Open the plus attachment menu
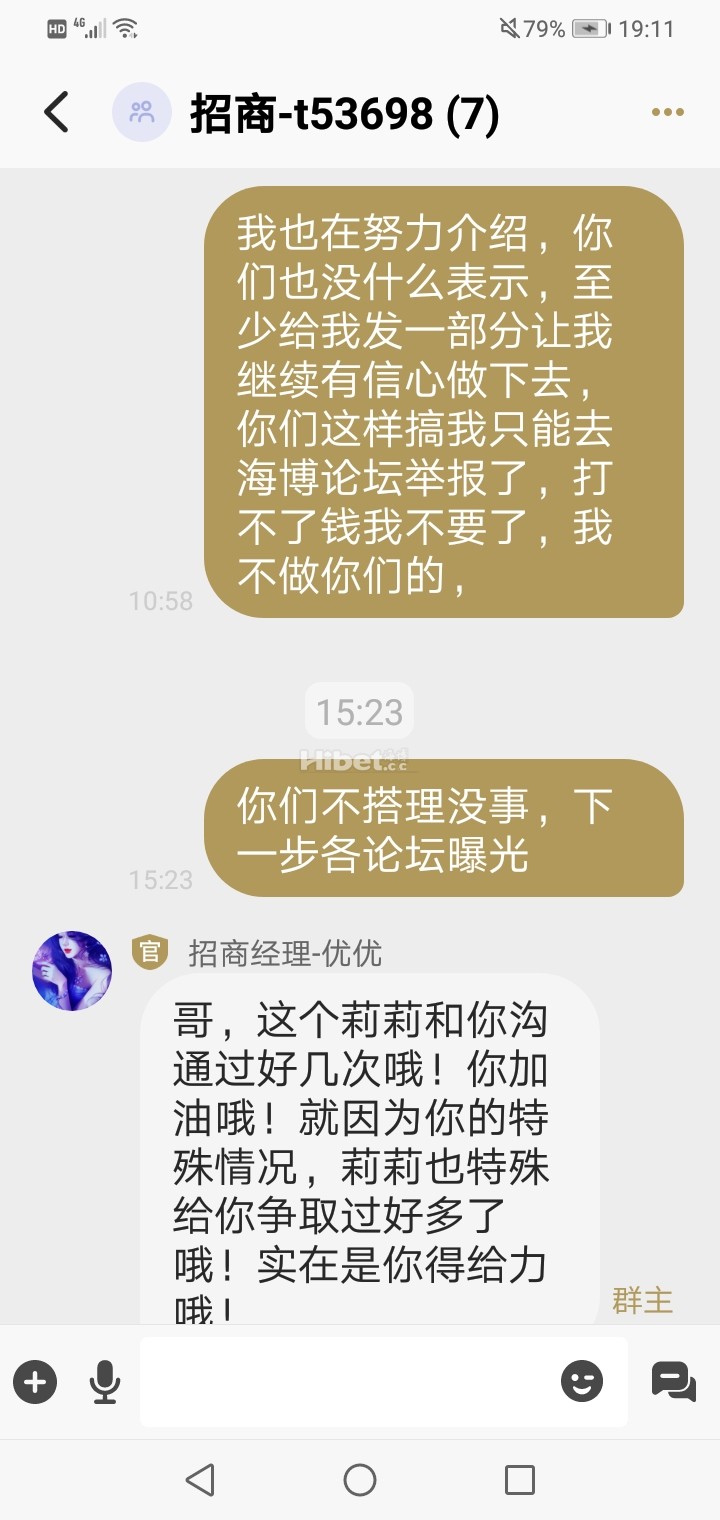The width and height of the screenshot is (720, 1520). (x=35, y=1383)
